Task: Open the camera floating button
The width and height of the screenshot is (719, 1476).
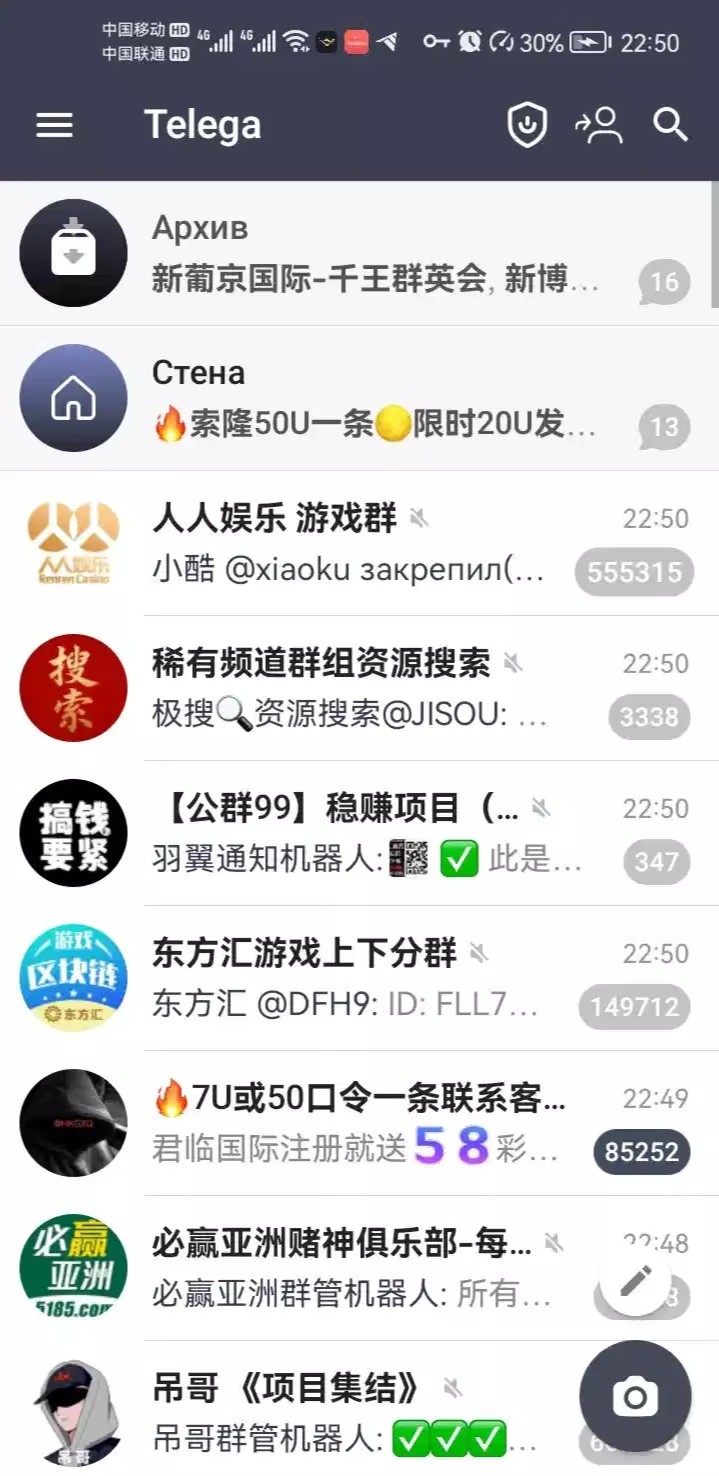Action: click(x=635, y=1396)
